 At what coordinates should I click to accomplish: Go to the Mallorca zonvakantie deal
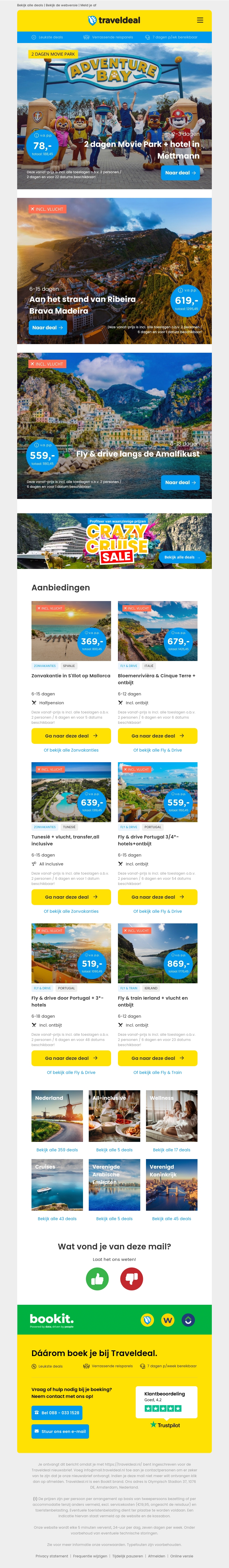[71, 735]
